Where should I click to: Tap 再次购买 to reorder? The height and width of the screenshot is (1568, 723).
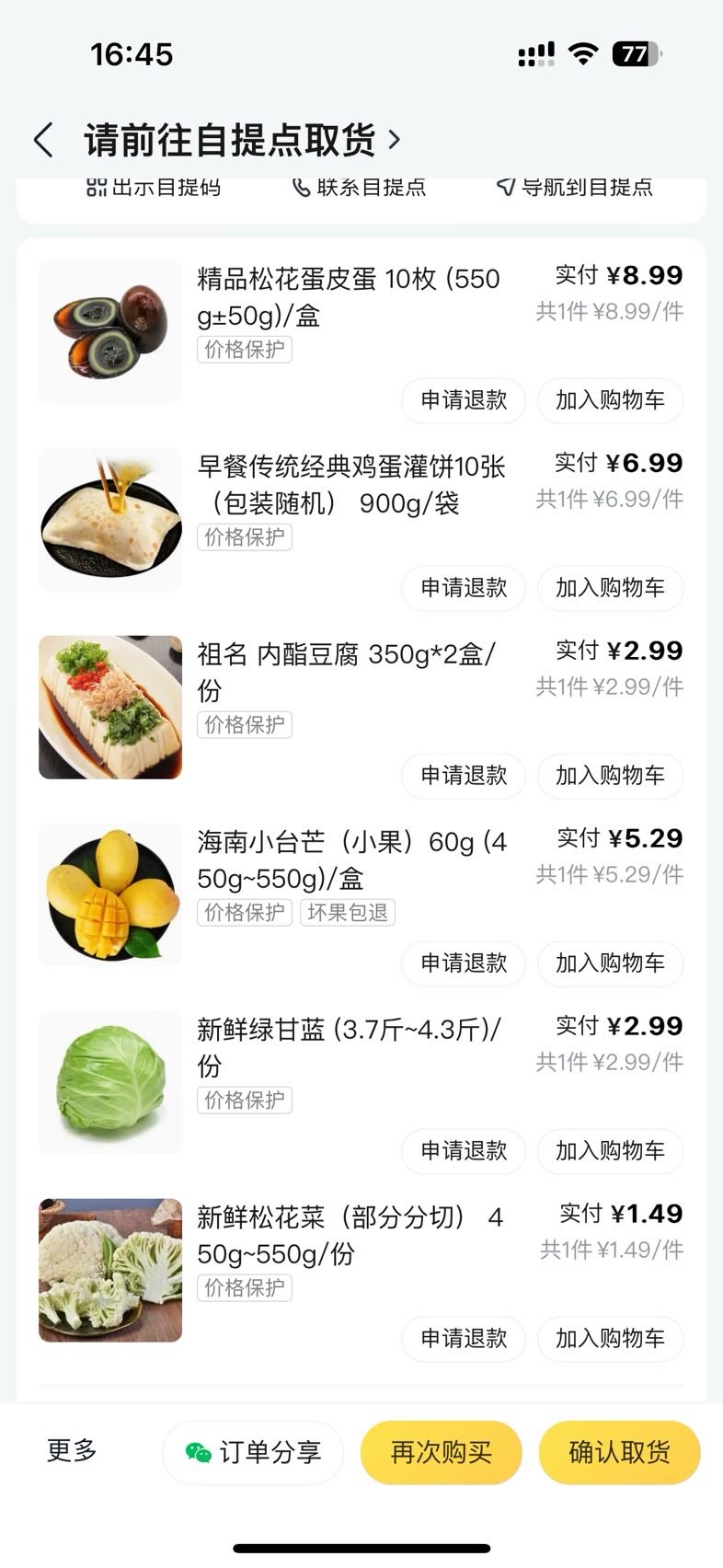click(x=441, y=1453)
